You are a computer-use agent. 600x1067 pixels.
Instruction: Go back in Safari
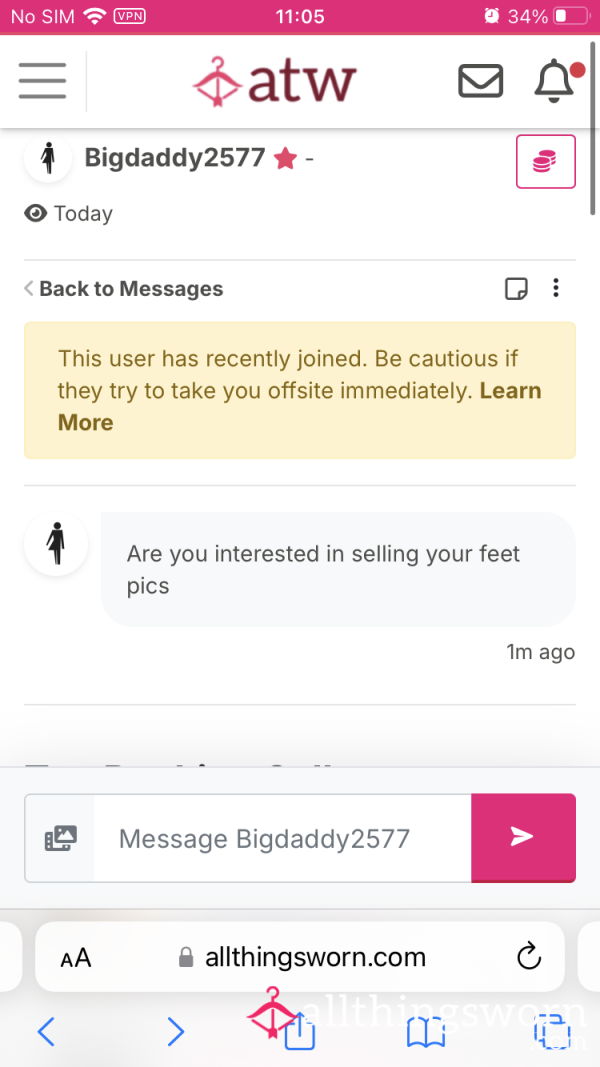46,1032
